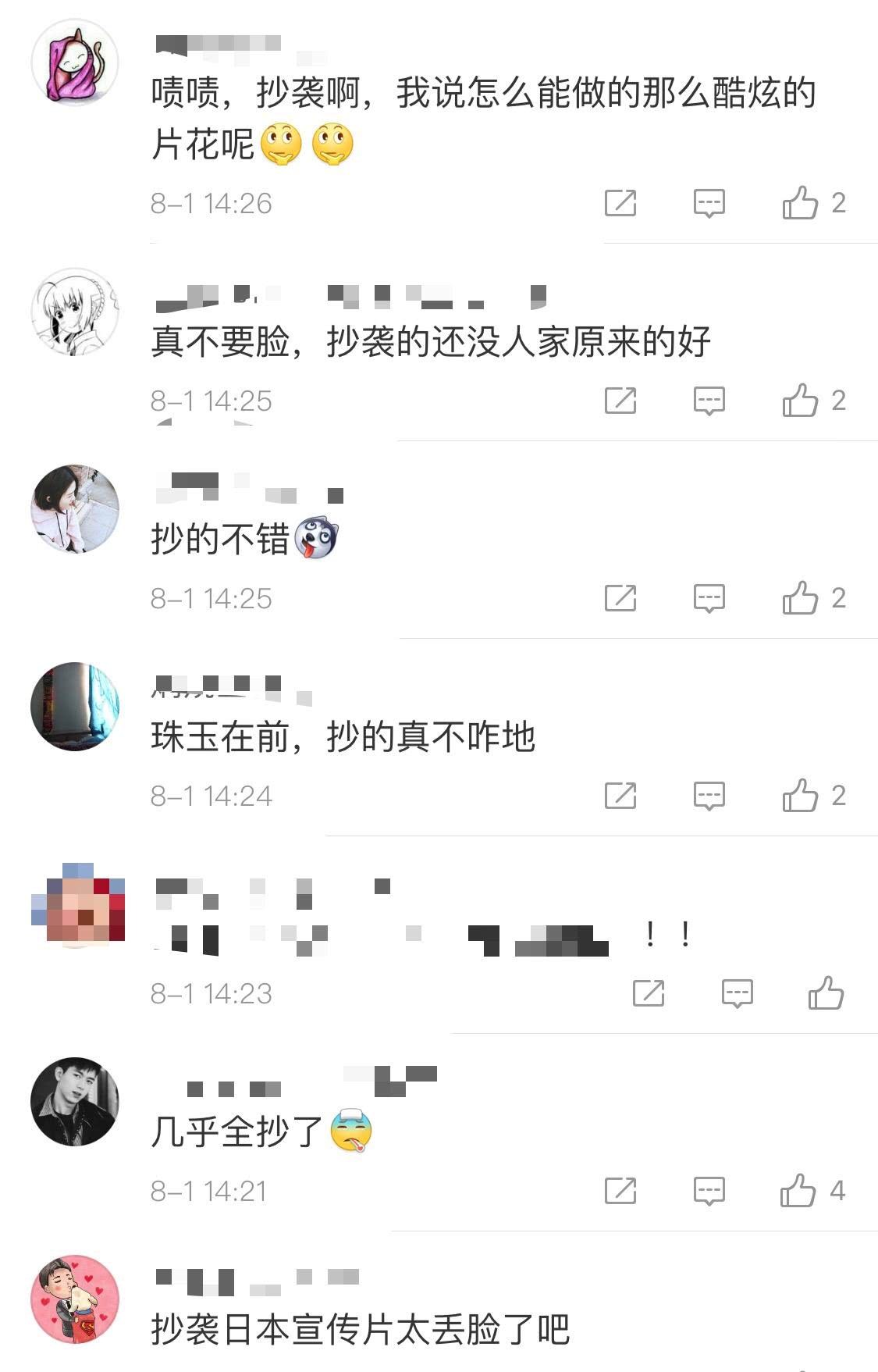Screen dimensions: 878x1372
Task: Reply to the comment '抄的不错'
Action: coord(709,598)
